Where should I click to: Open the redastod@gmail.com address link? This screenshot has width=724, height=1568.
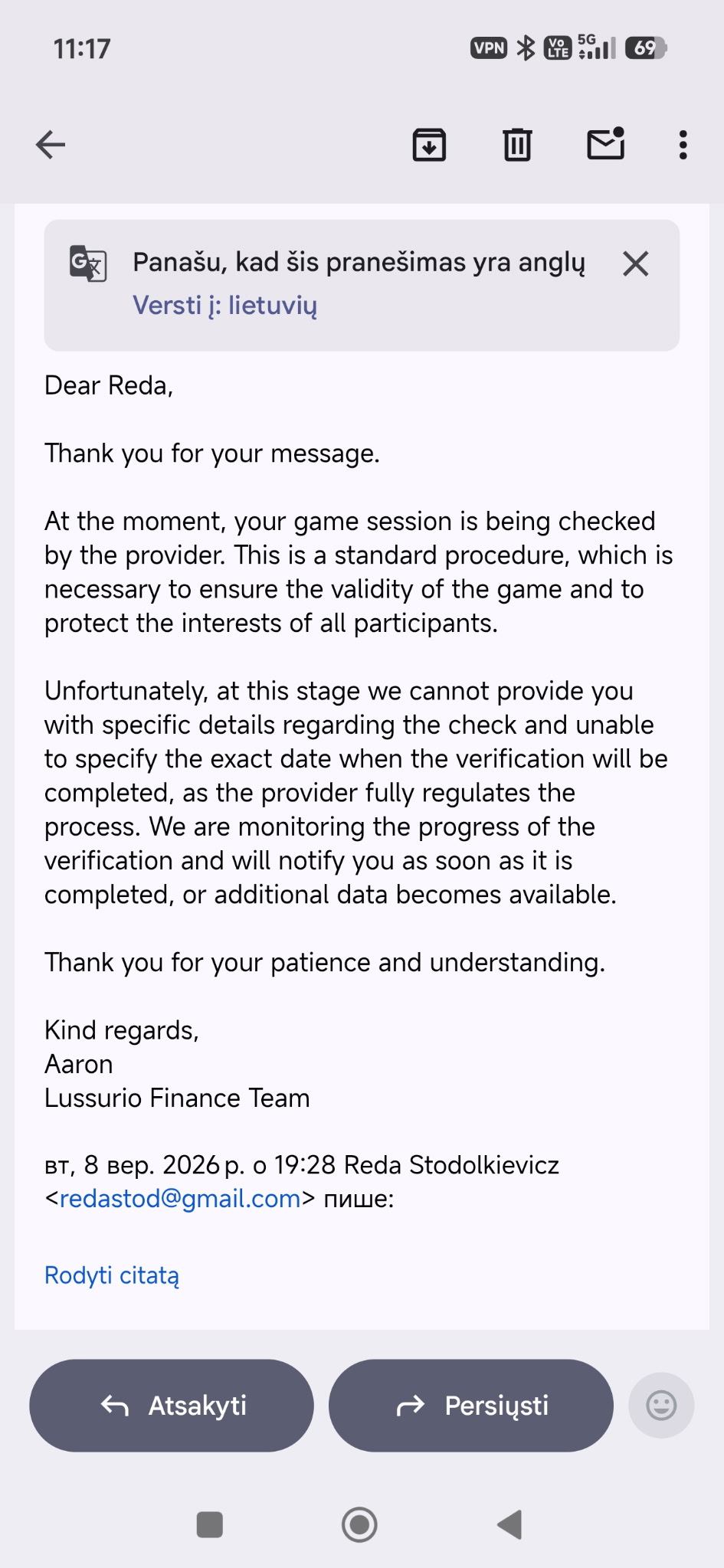[180, 1198]
